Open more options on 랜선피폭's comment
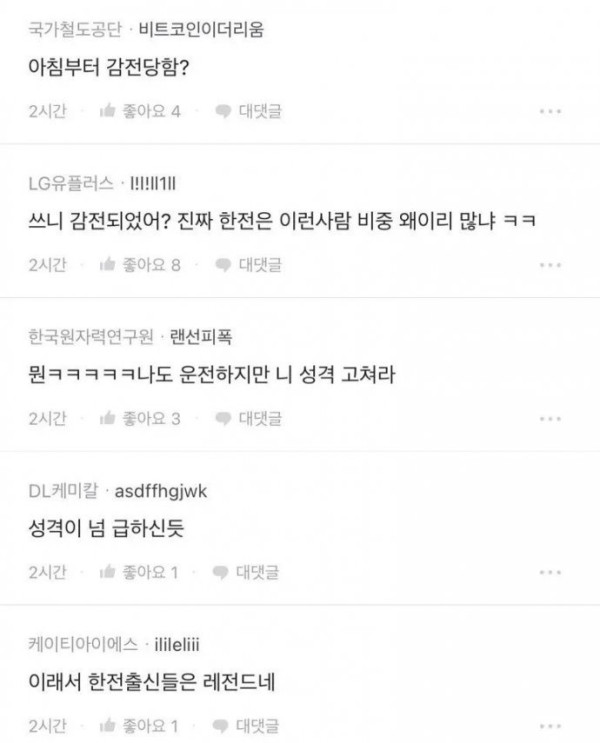Image resolution: width=600 pixels, height=743 pixels. pos(549,419)
